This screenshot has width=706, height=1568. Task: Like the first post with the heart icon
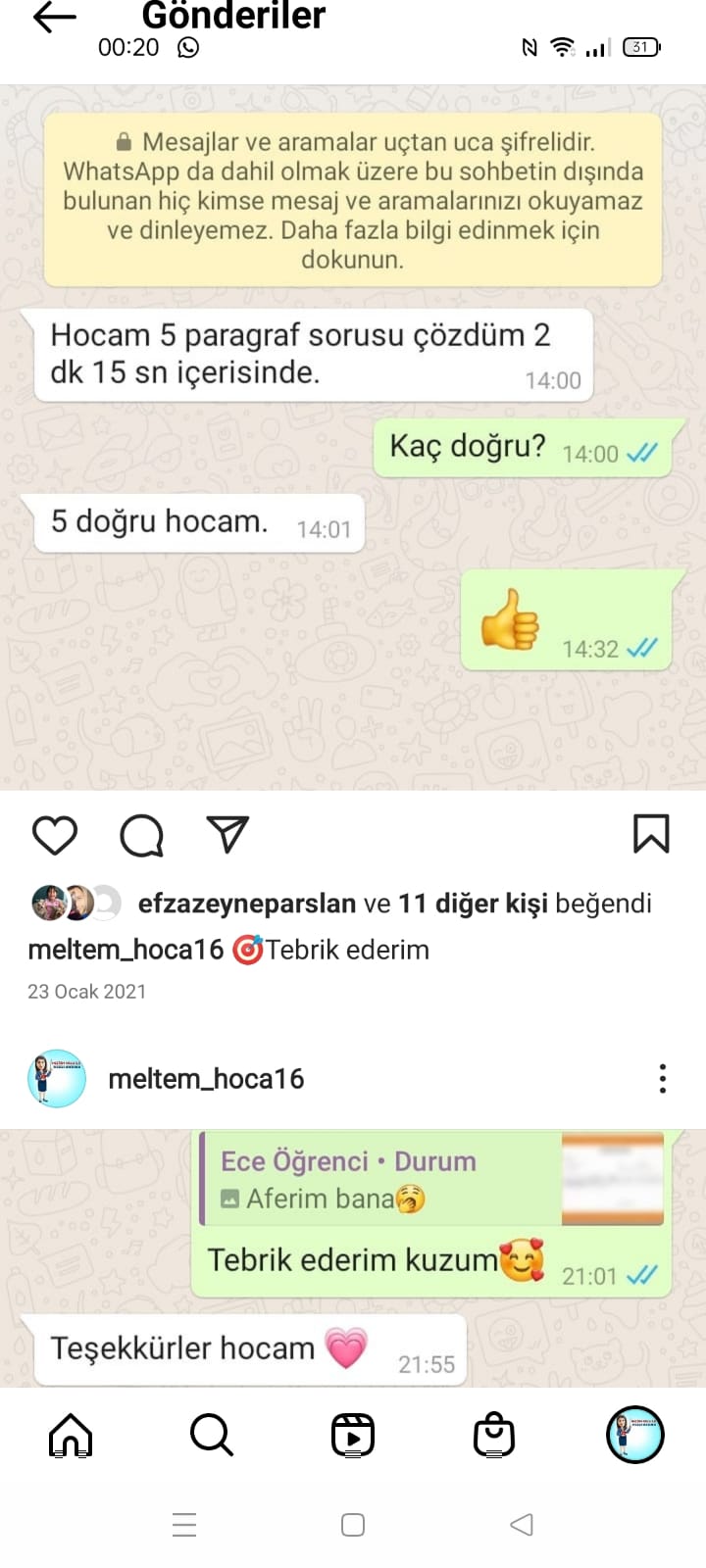tap(55, 836)
